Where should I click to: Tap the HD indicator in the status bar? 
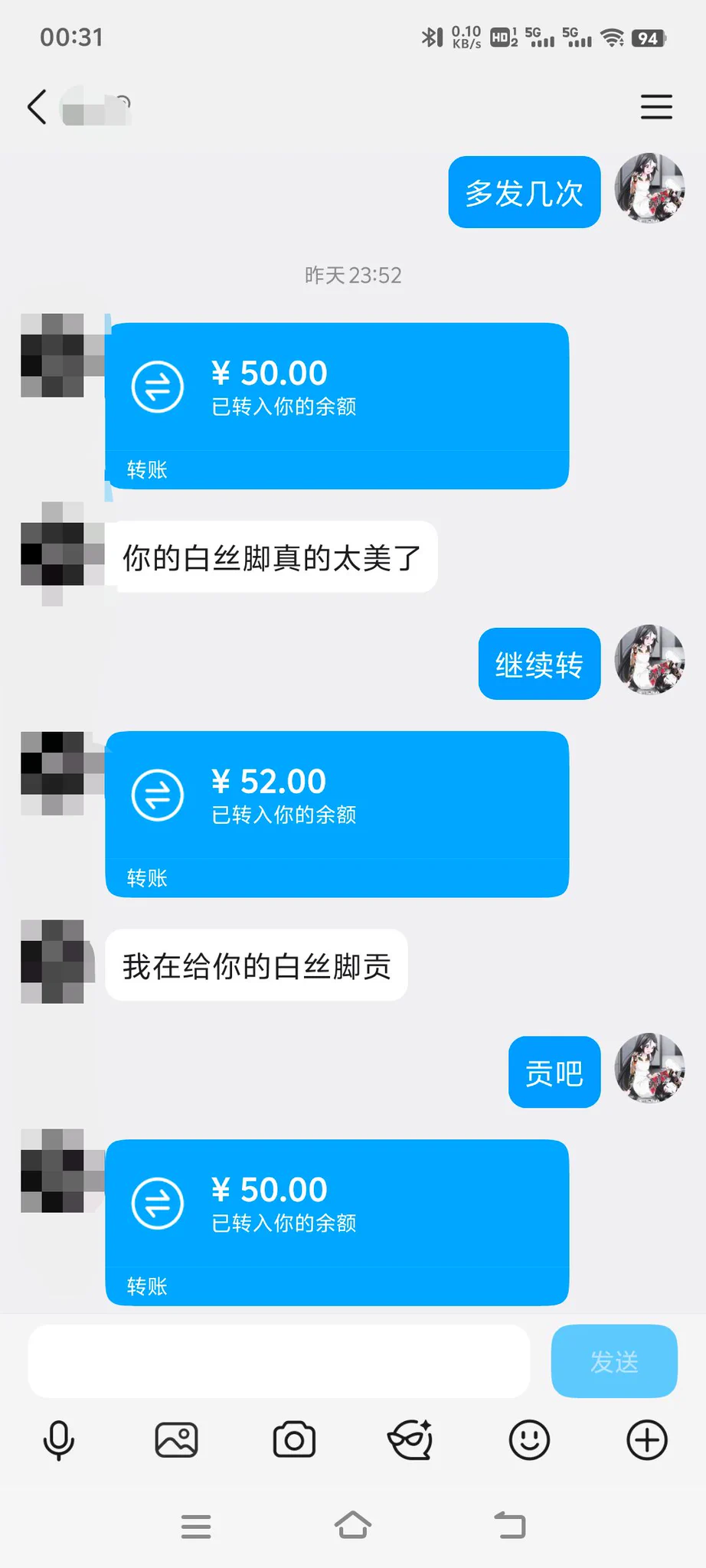pos(498,36)
